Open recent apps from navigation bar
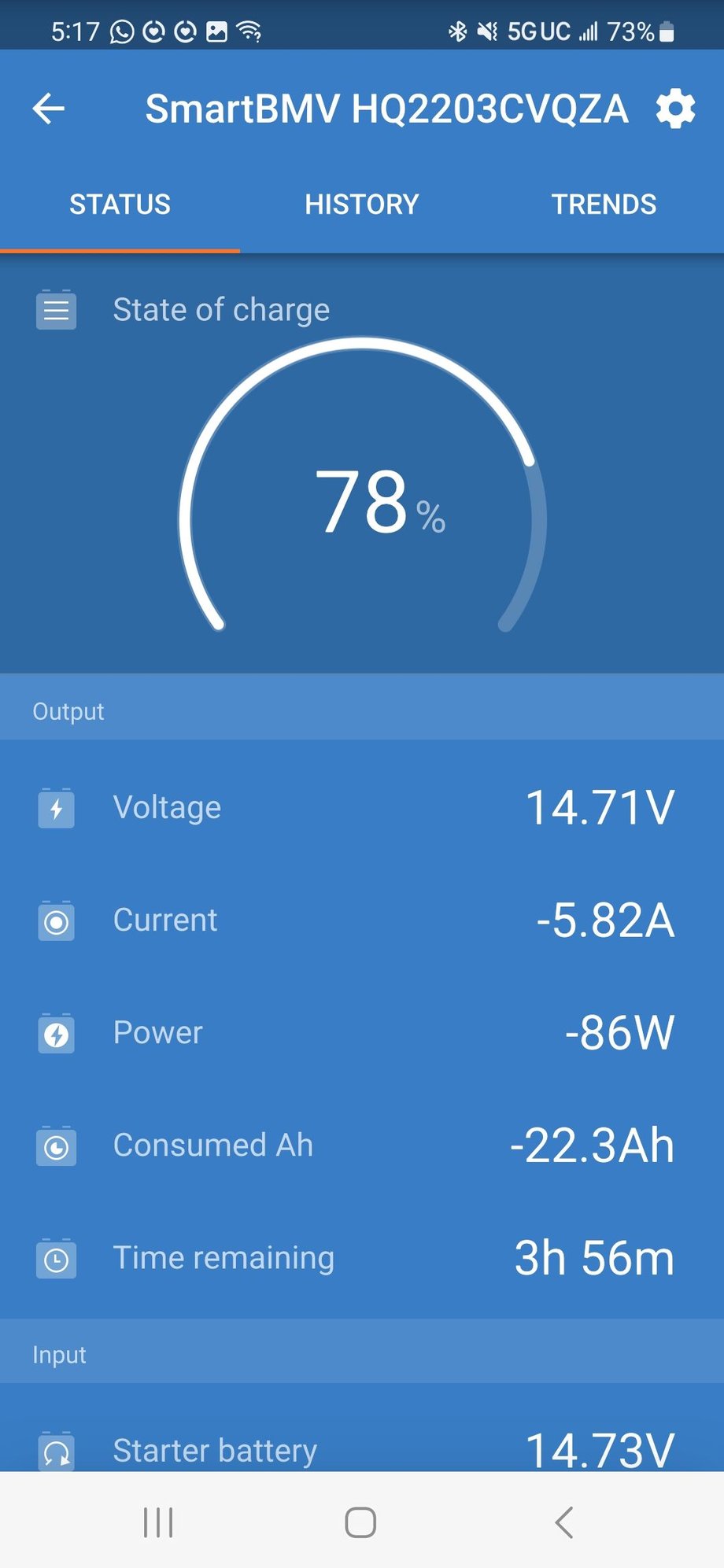This screenshot has width=724, height=1568. point(158,1522)
